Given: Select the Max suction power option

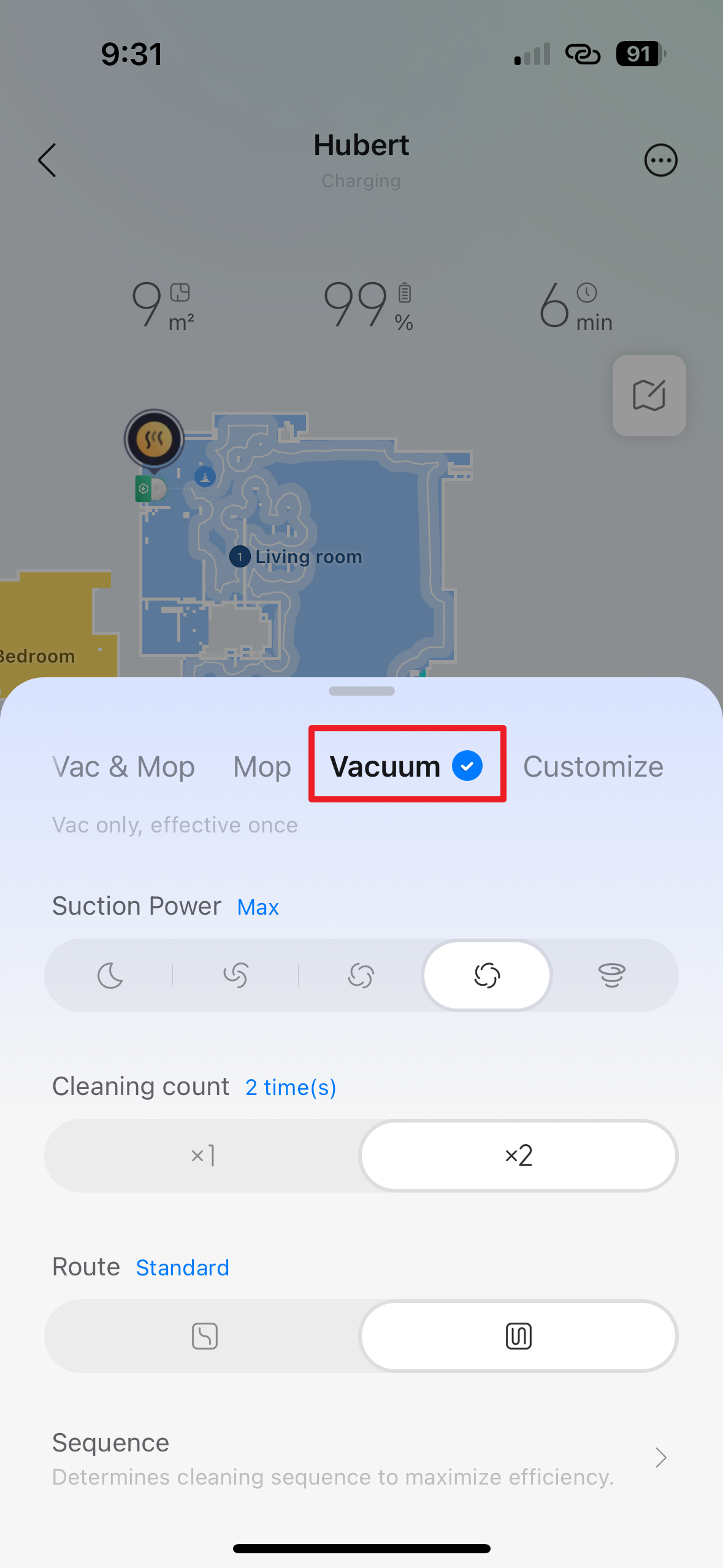Looking at the screenshot, I should point(487,975).
